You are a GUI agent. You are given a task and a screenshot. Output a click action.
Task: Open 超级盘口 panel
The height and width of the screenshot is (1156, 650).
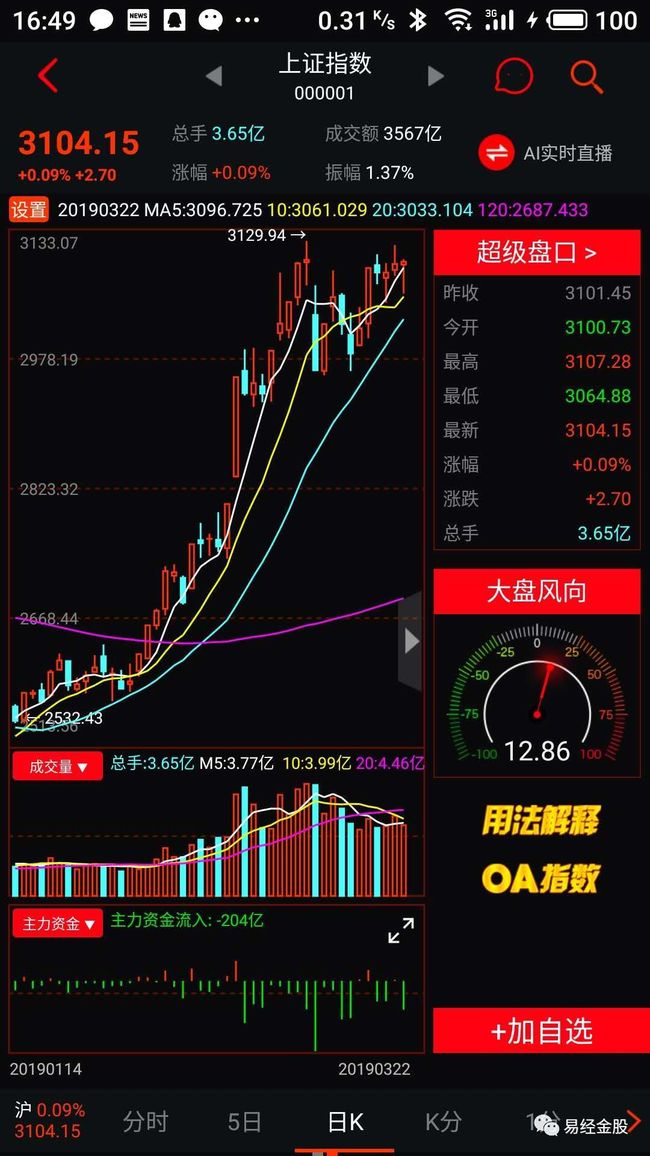537,252
